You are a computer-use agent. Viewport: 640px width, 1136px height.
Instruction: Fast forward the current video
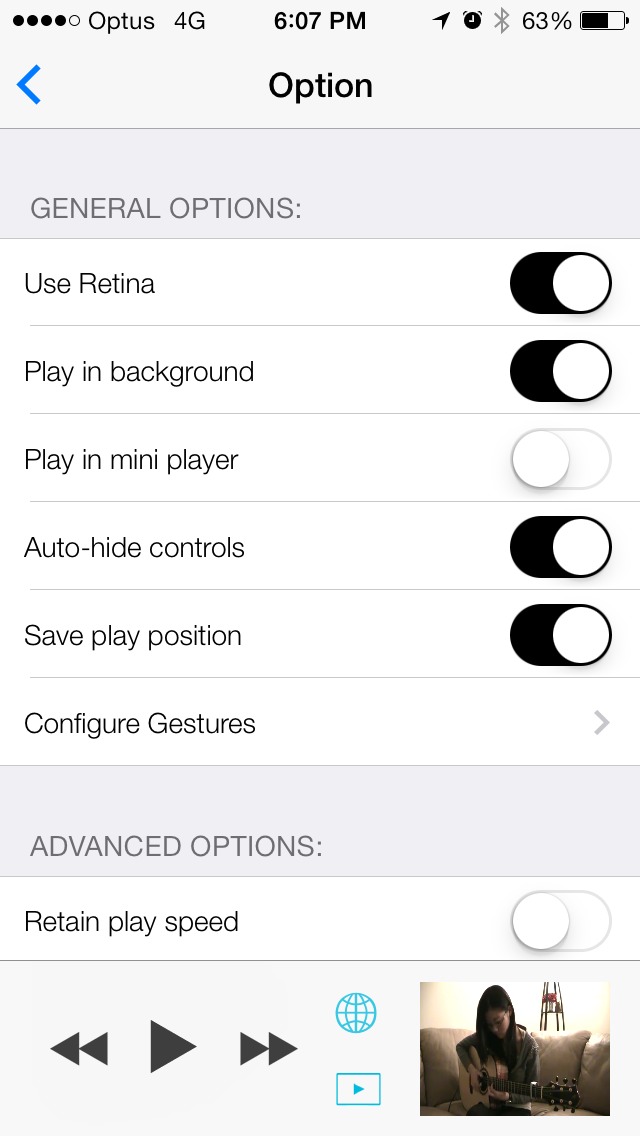[x=268, y=1049]
